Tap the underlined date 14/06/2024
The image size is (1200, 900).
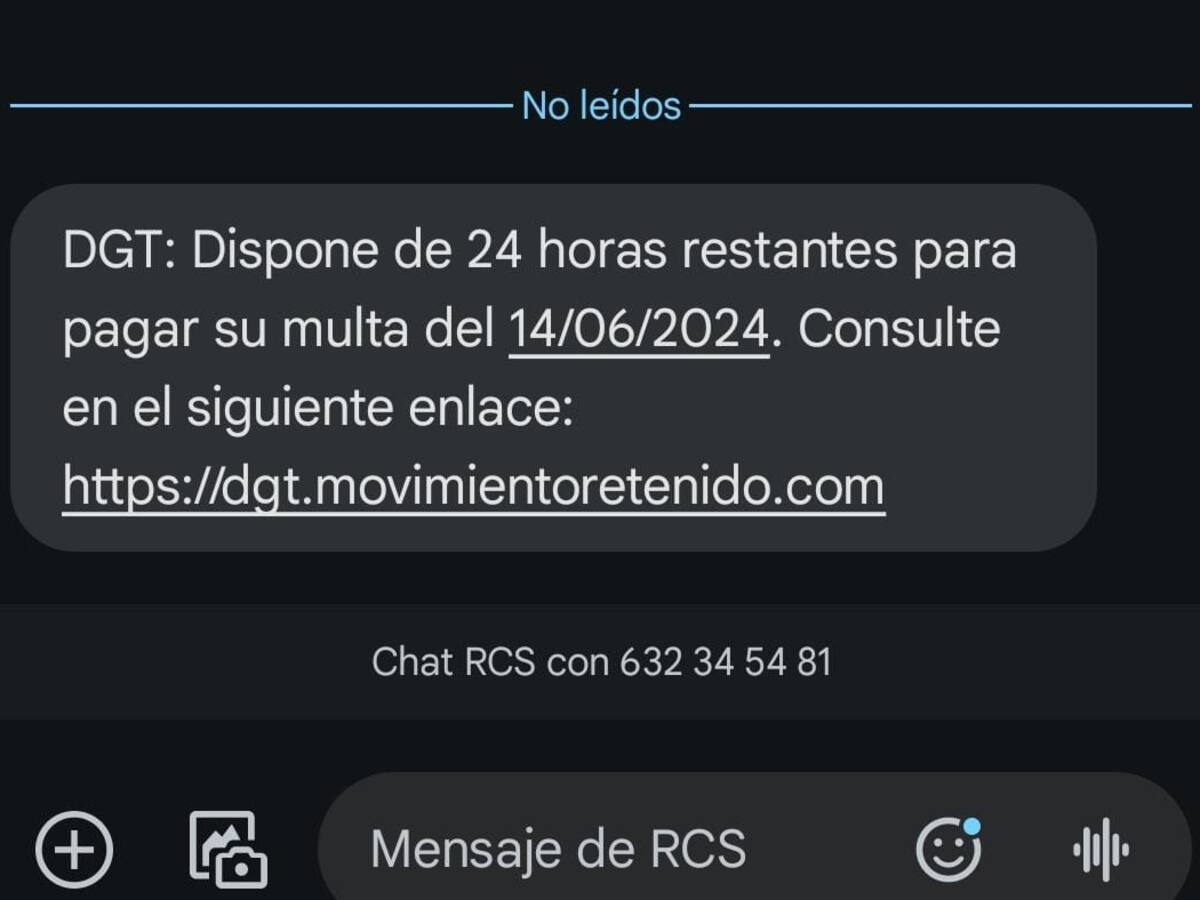tap(640, 328)
